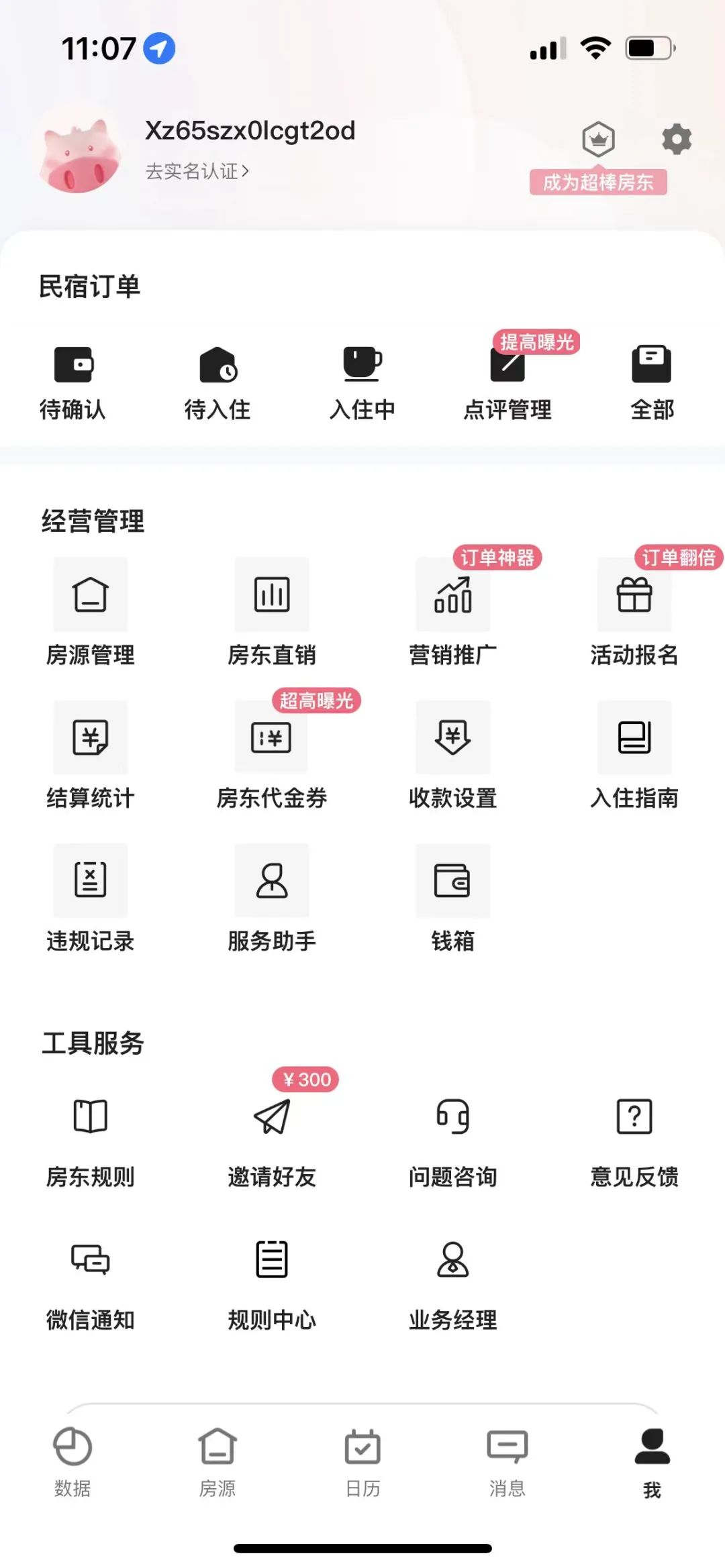Open 营销推广 marketing tools

[453, 612]
